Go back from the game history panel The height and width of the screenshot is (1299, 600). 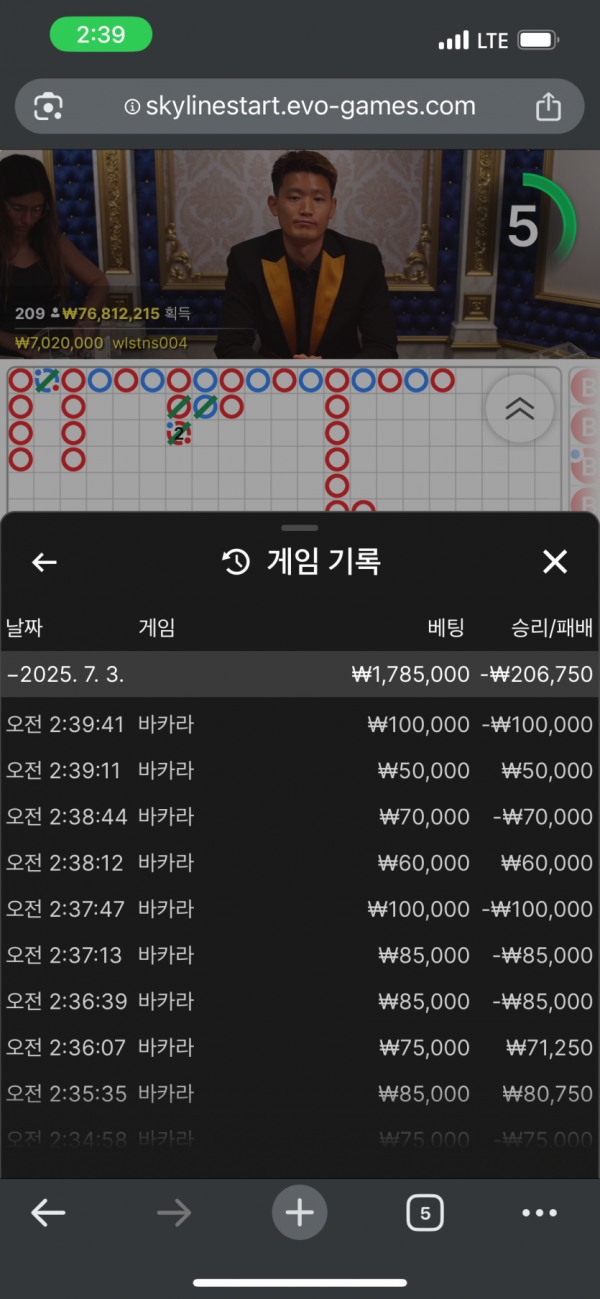44,562
